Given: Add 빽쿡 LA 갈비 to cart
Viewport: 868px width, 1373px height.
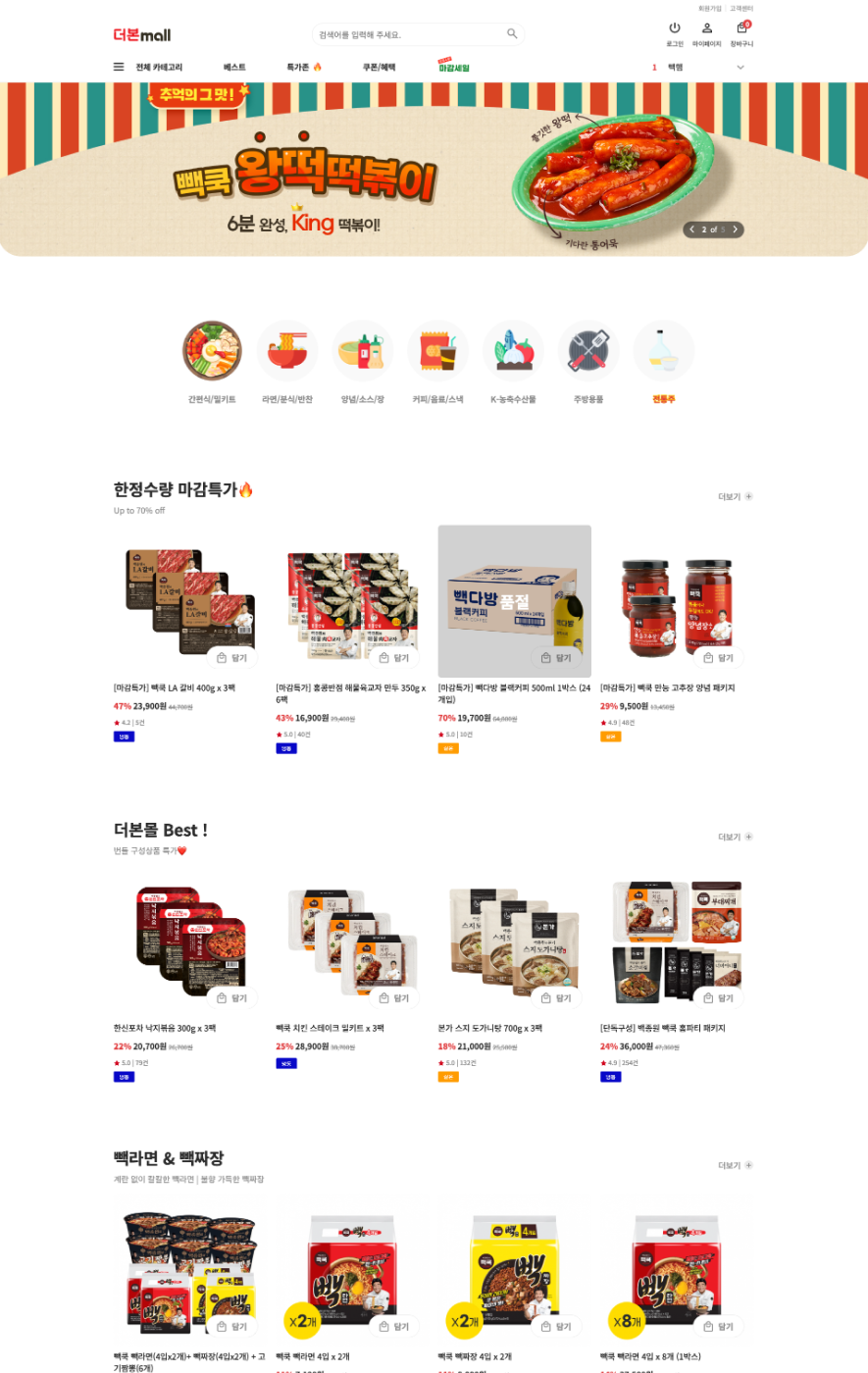Looking at the screenshot, I should point(232,658).
